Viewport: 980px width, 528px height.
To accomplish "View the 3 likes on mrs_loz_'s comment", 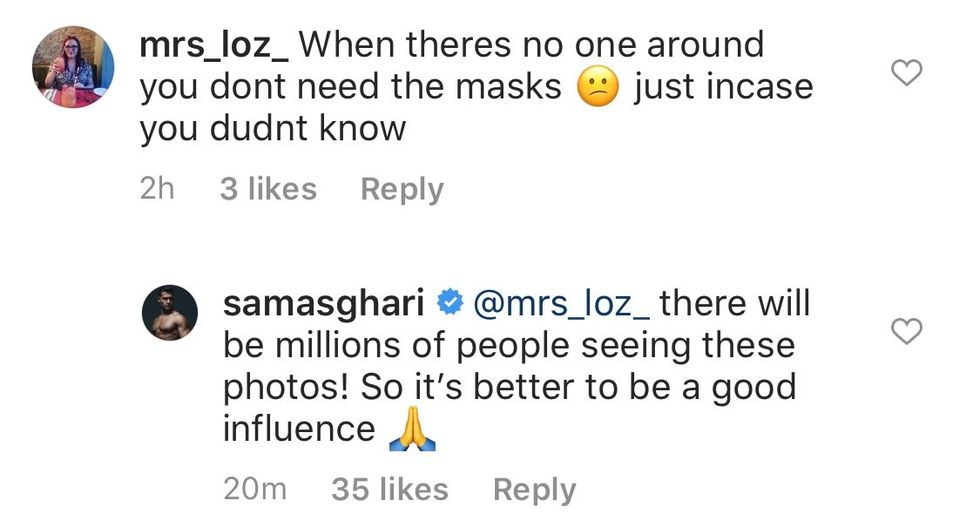I will [267, 189].
